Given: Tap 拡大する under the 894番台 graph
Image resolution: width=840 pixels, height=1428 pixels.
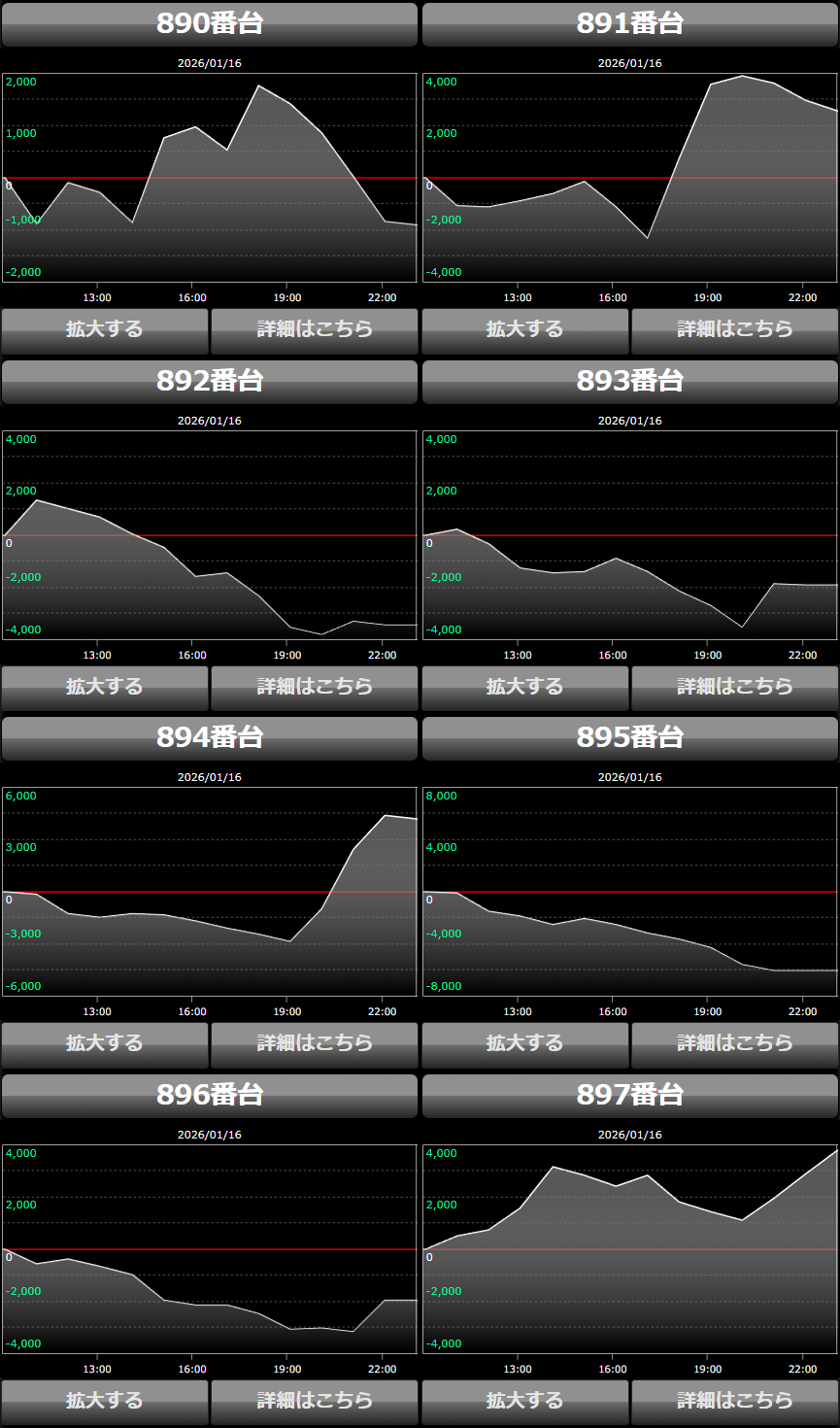Looking at the screenshot, I should pos(105,1044).
